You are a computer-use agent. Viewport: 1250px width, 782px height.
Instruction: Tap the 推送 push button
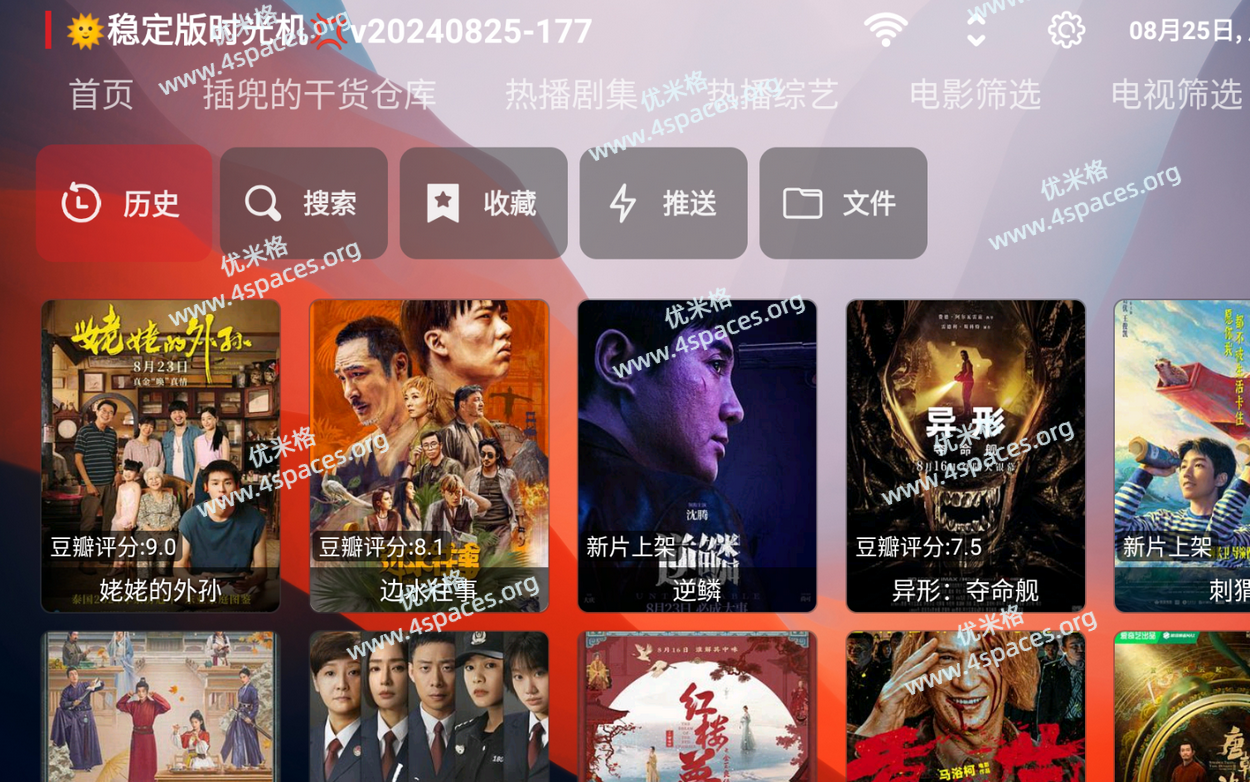[664, 203]
